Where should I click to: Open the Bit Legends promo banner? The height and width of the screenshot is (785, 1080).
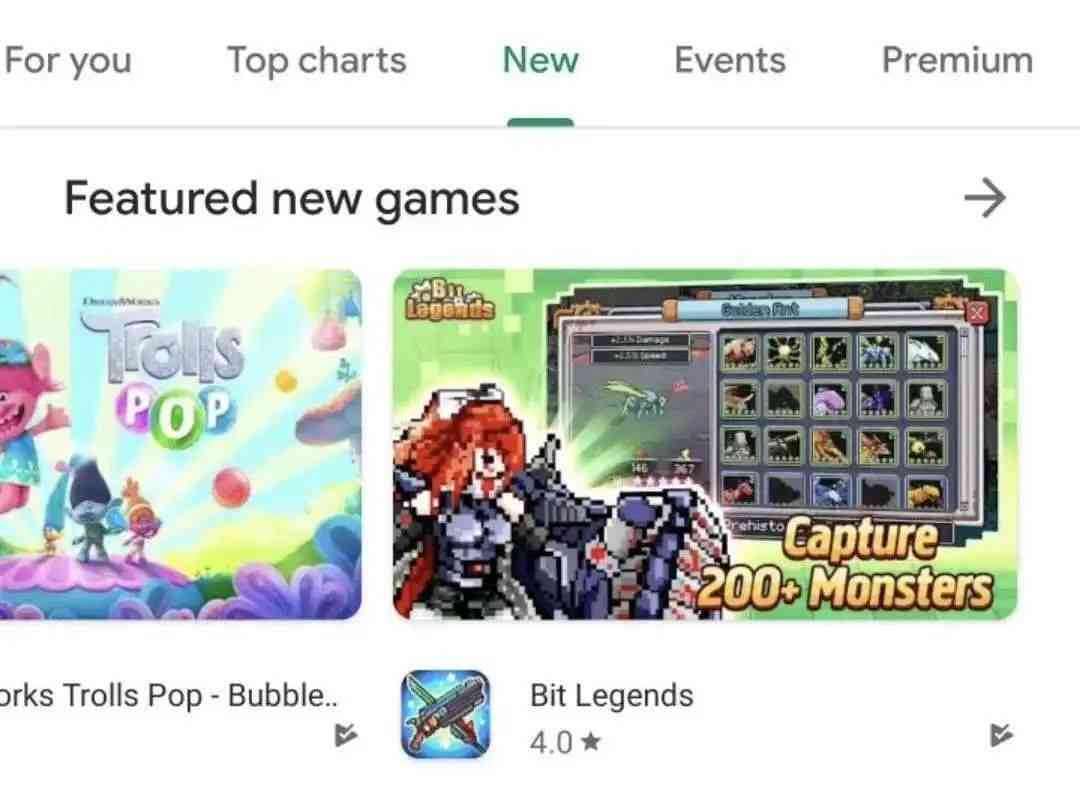point(705,443)
